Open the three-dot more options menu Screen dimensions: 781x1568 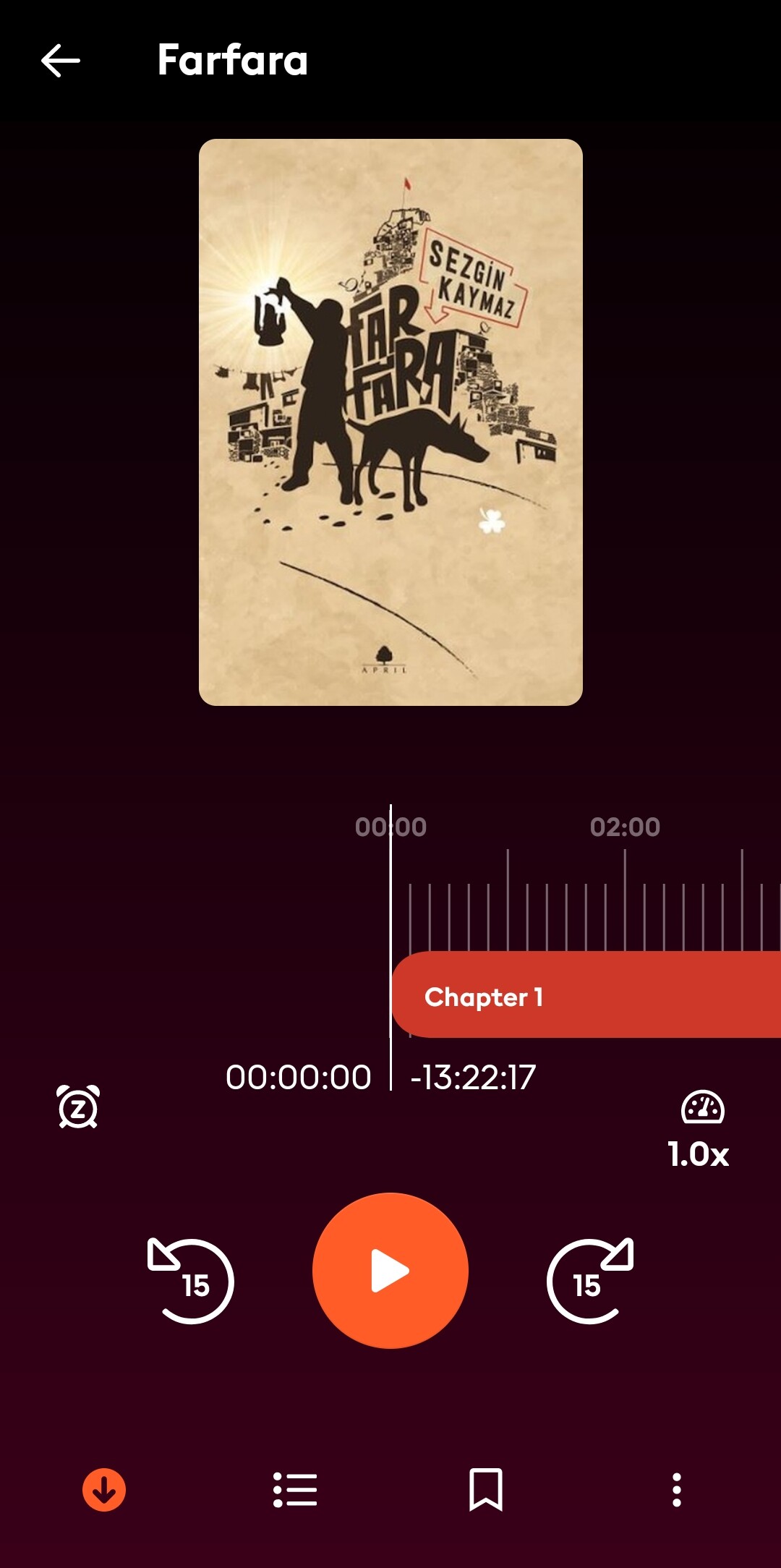pyautogui.click(x=677, y=1490)
